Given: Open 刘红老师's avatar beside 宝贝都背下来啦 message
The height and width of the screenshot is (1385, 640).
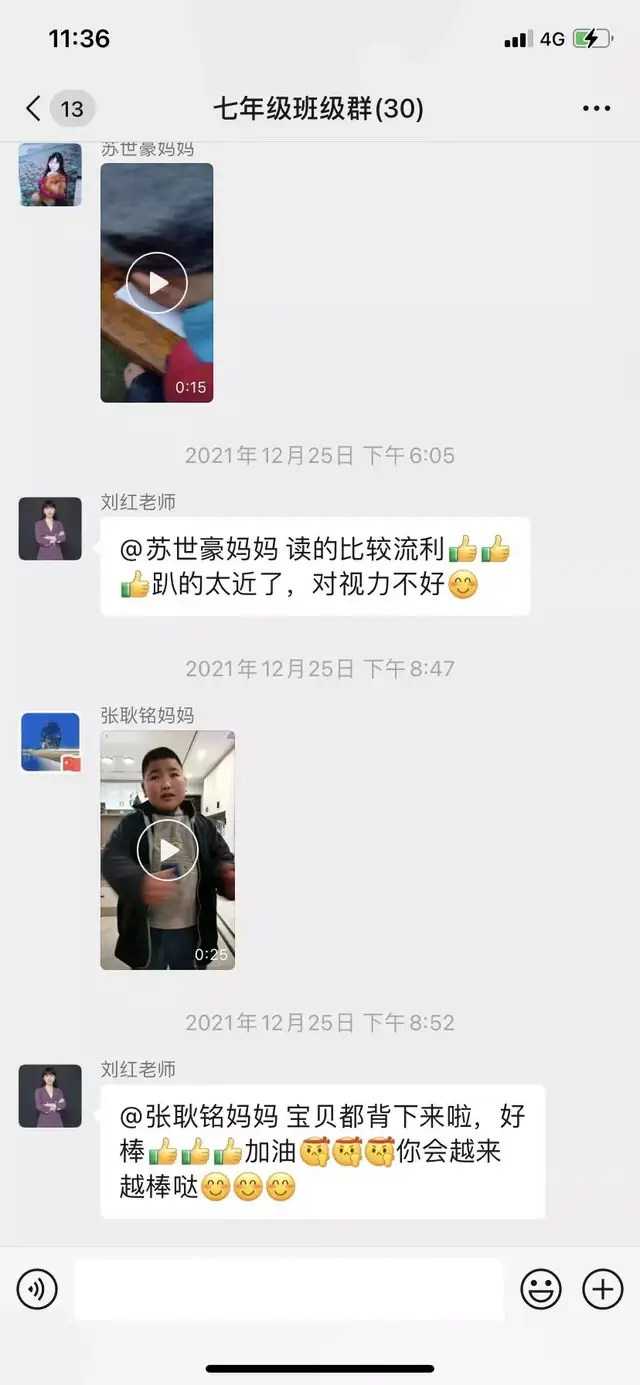Looking at the screenshot, I should coord(50,1096).
